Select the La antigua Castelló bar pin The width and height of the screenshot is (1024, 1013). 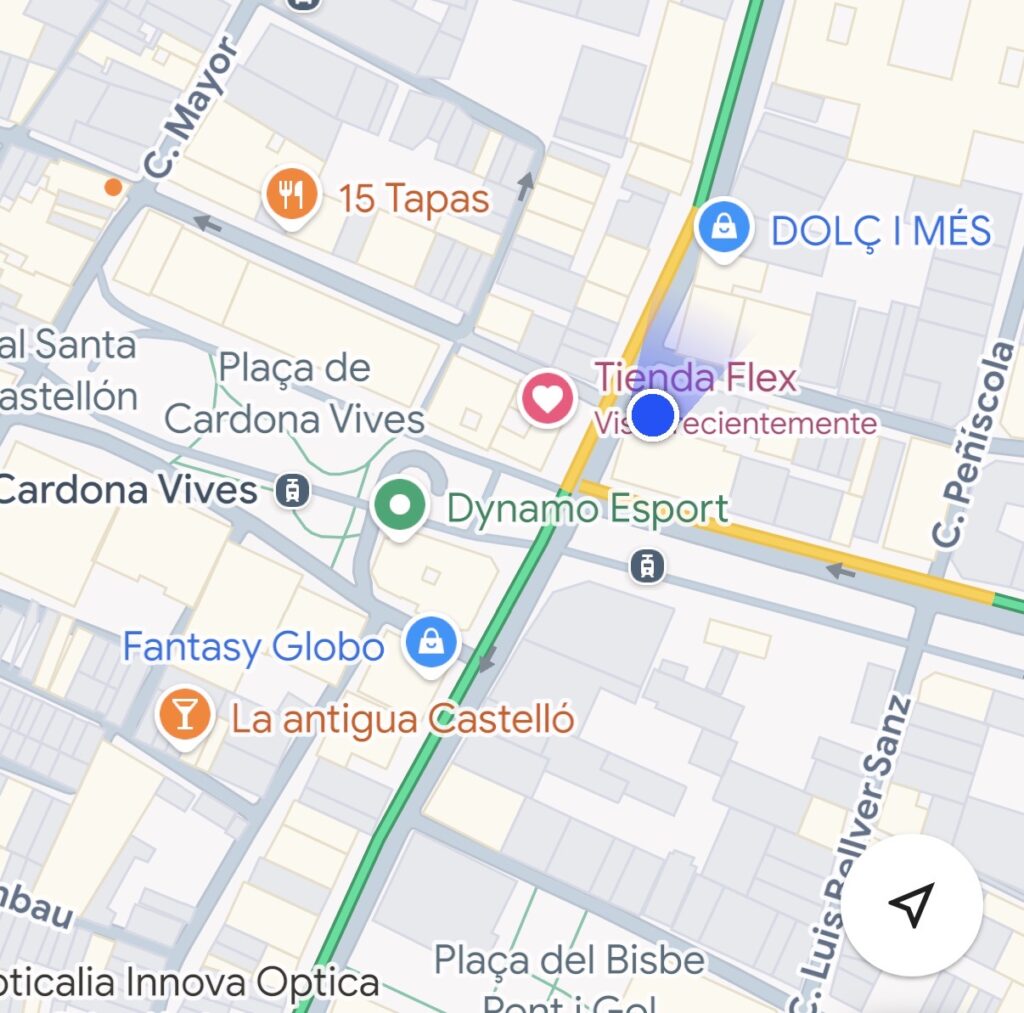pos(186,716)
